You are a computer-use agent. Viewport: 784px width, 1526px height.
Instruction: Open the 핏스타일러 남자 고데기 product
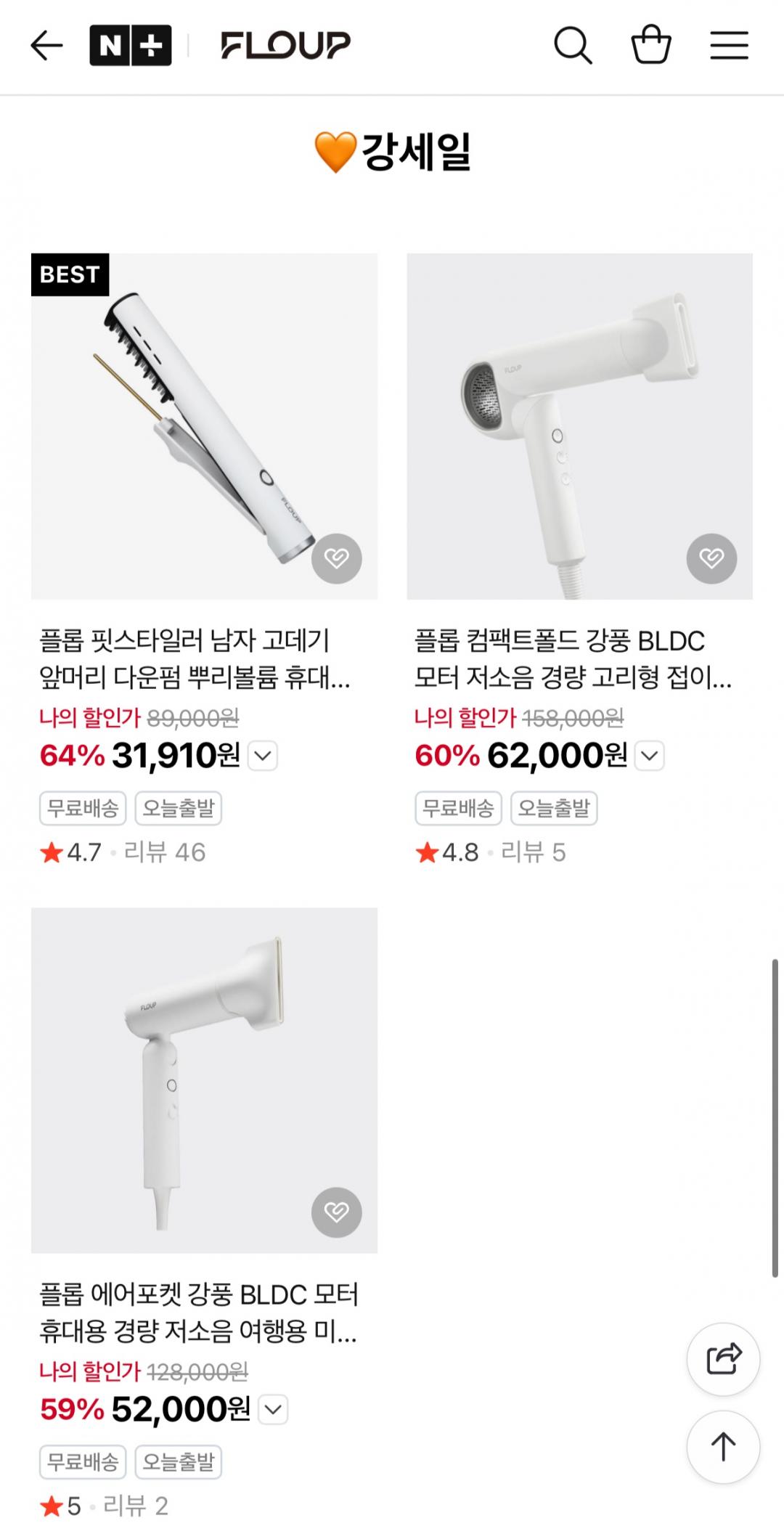pos(204,426)
